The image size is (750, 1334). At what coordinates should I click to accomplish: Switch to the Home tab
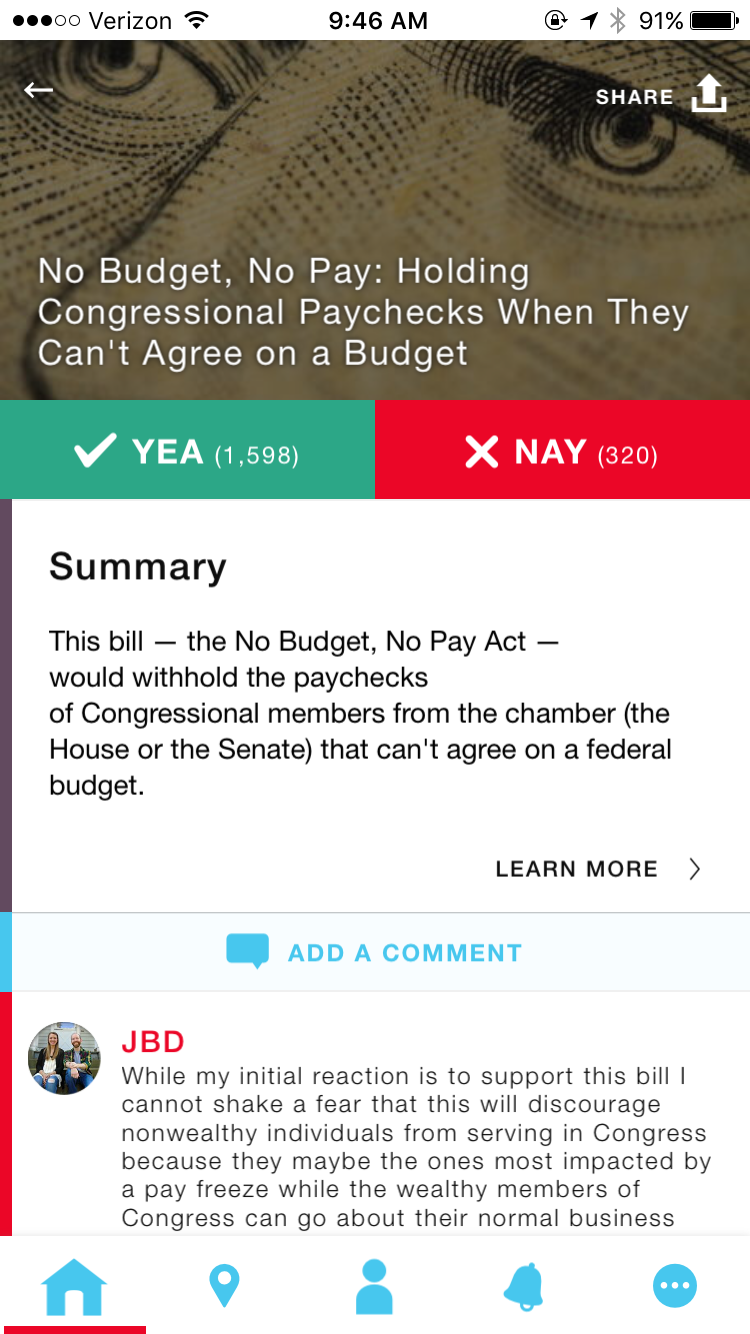pyautogui.click(x=73, y=1286)
